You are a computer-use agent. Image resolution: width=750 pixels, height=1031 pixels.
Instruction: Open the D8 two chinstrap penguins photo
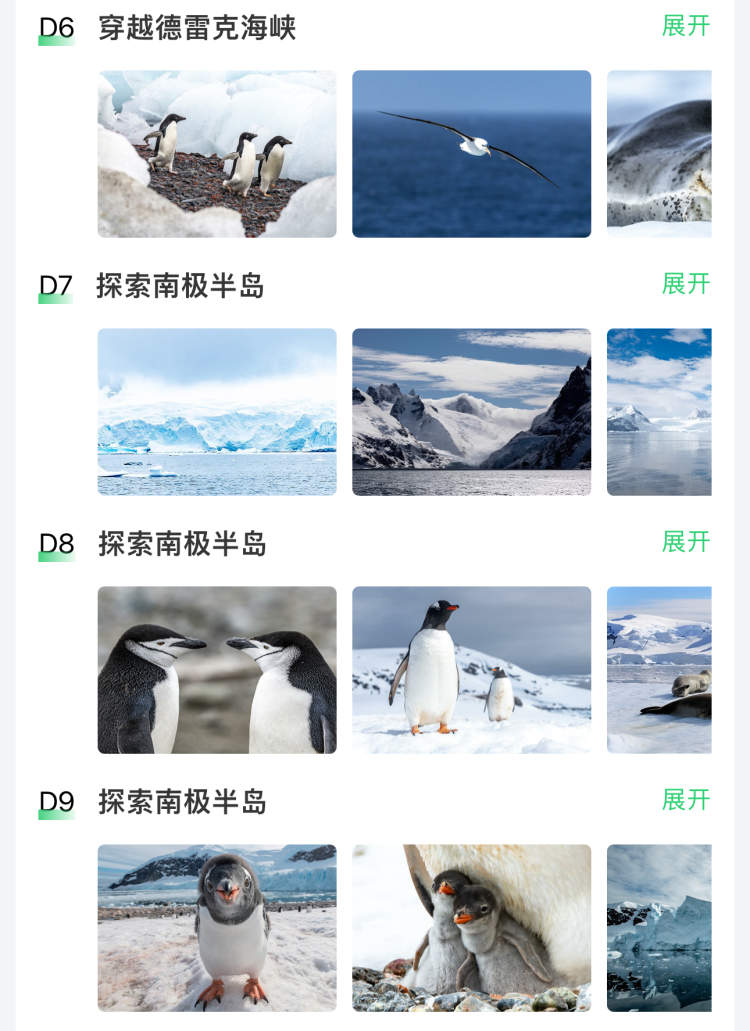click(217, 670)
